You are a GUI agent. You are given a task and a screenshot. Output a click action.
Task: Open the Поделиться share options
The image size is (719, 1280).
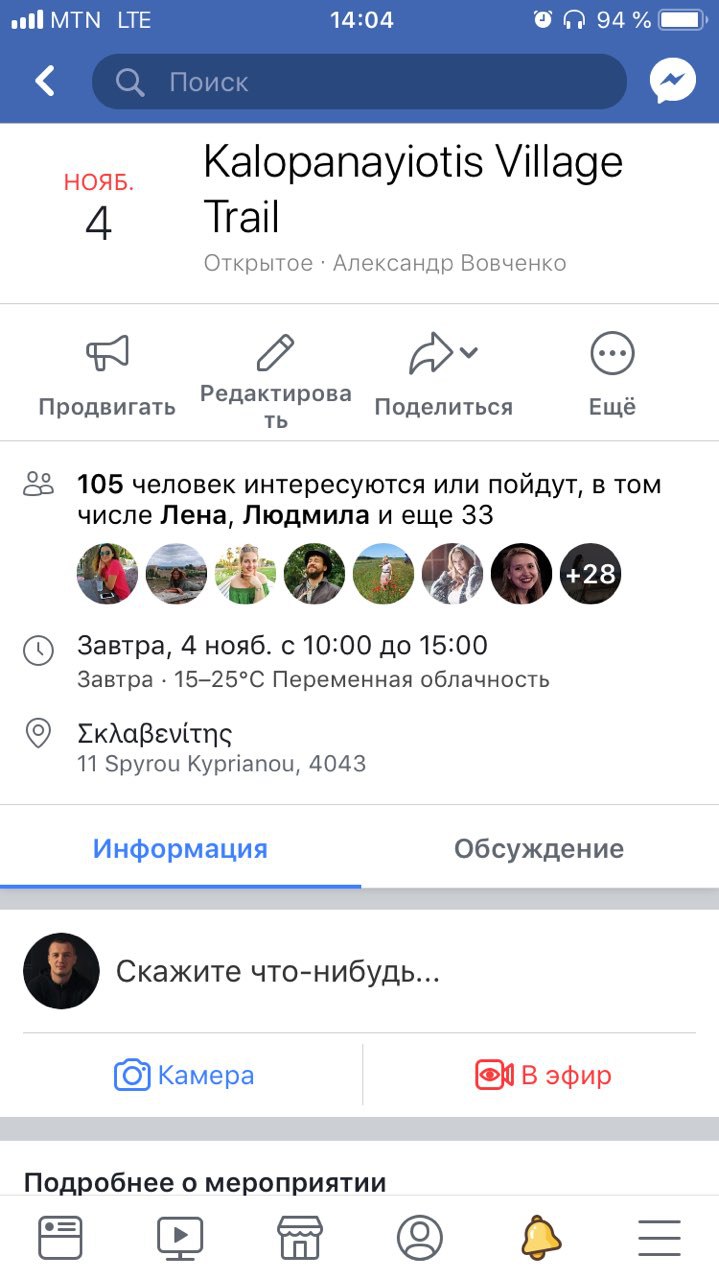(x=443, y=376)
